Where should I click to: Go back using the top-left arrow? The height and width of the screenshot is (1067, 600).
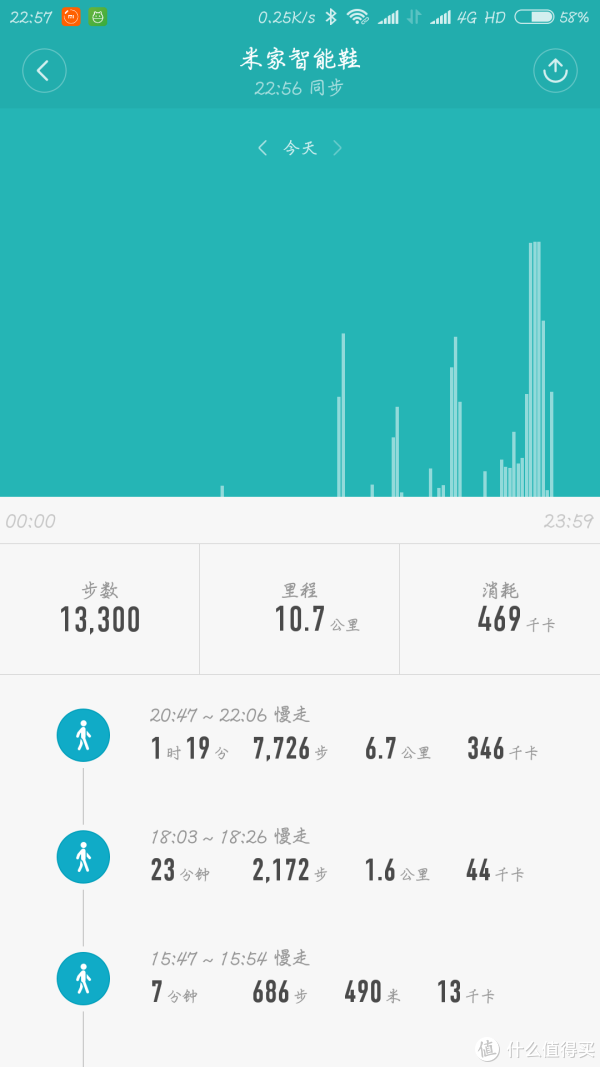pos(44,70)
